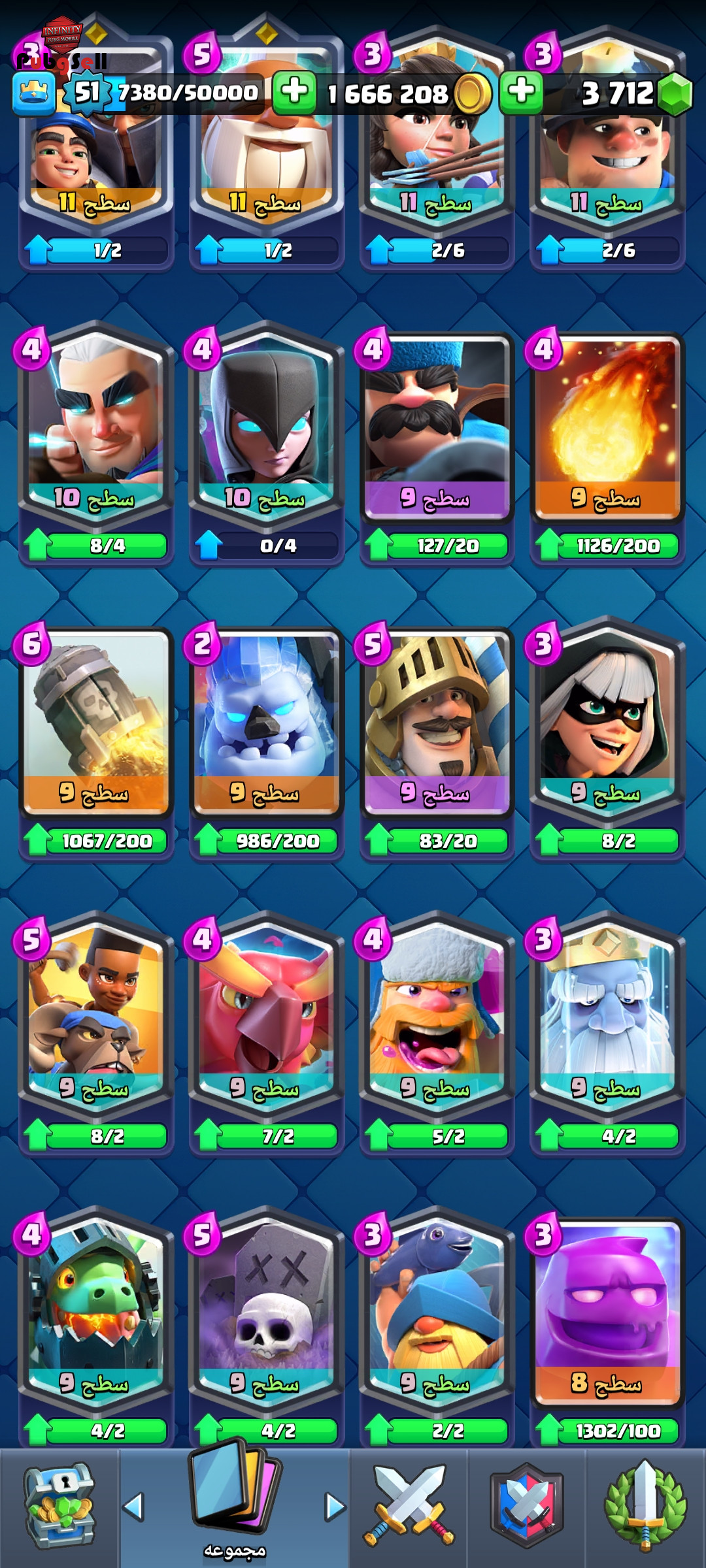
Task: Buy gems using the plus next to 3 712
Action: pyautogui.click(x=521, y=92)
